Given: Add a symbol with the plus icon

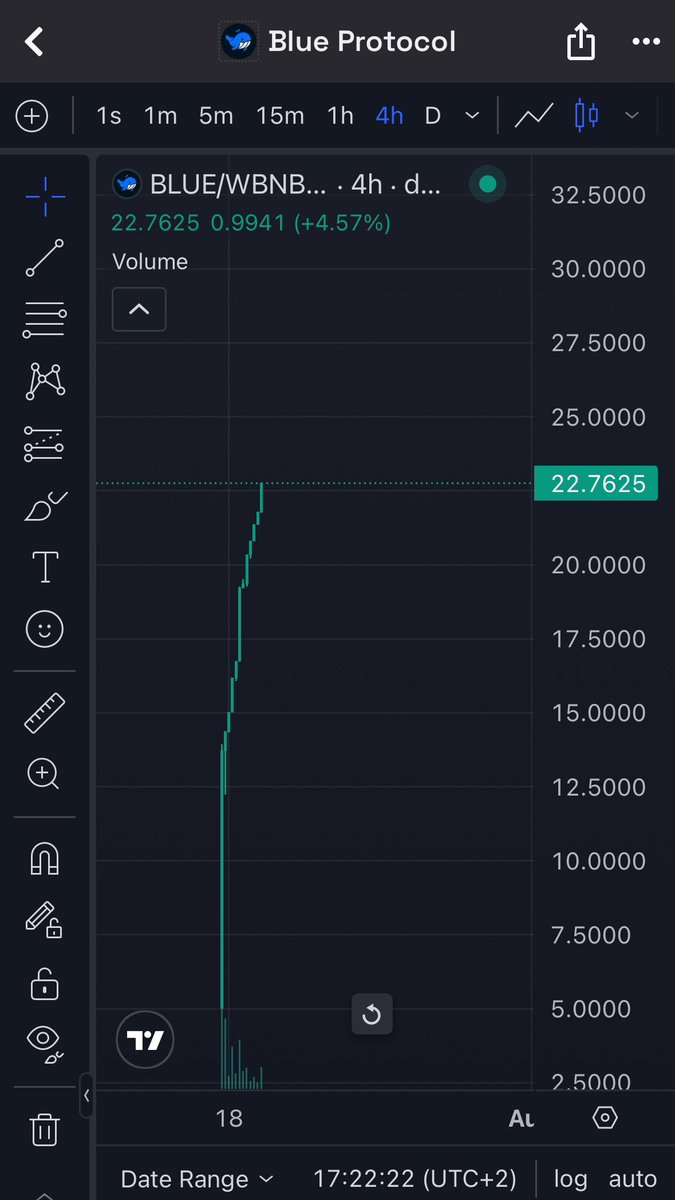Looking at the screenshot, I should [32, 116].
